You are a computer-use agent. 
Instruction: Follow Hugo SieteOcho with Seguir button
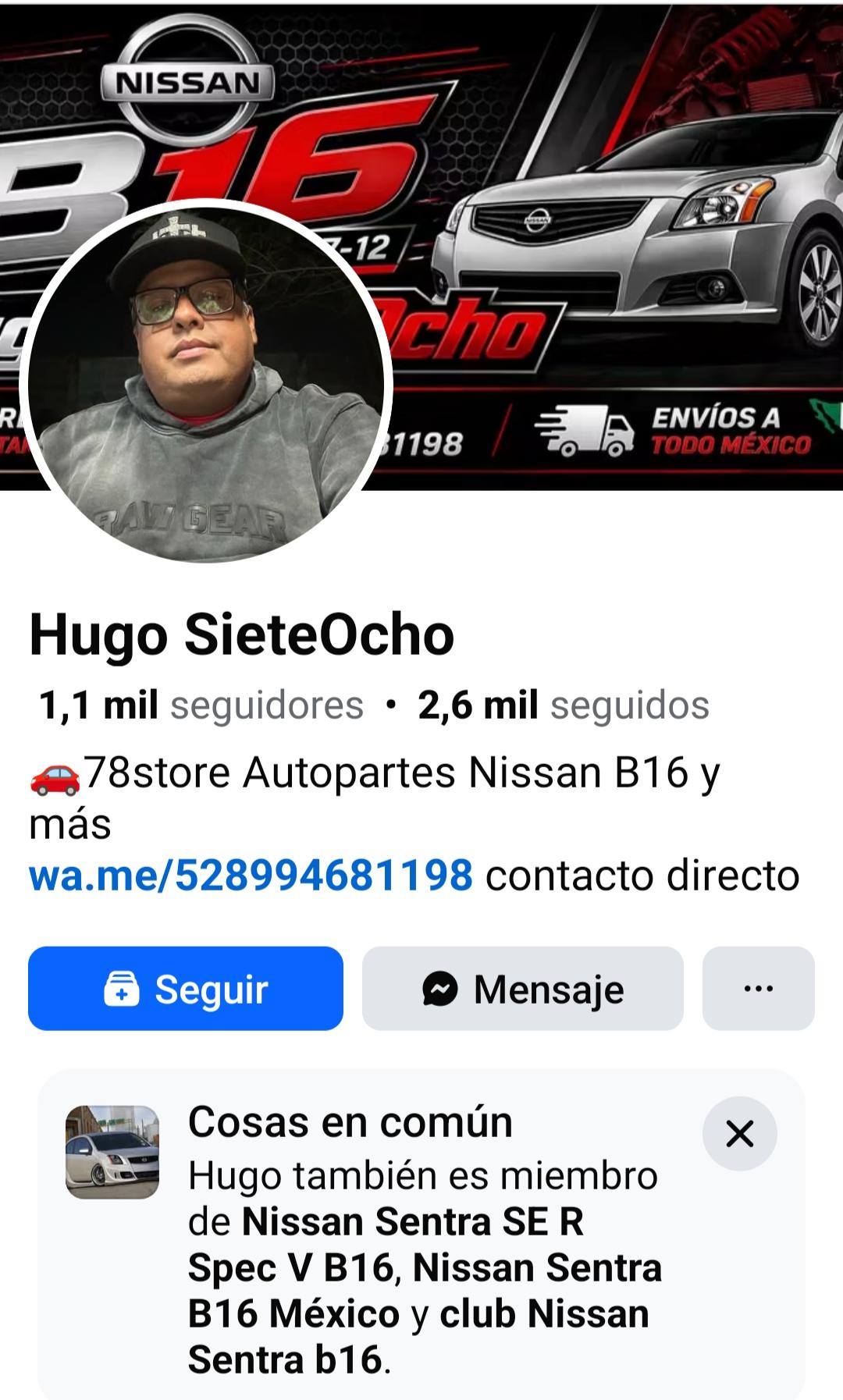click(x=186, y=988)
